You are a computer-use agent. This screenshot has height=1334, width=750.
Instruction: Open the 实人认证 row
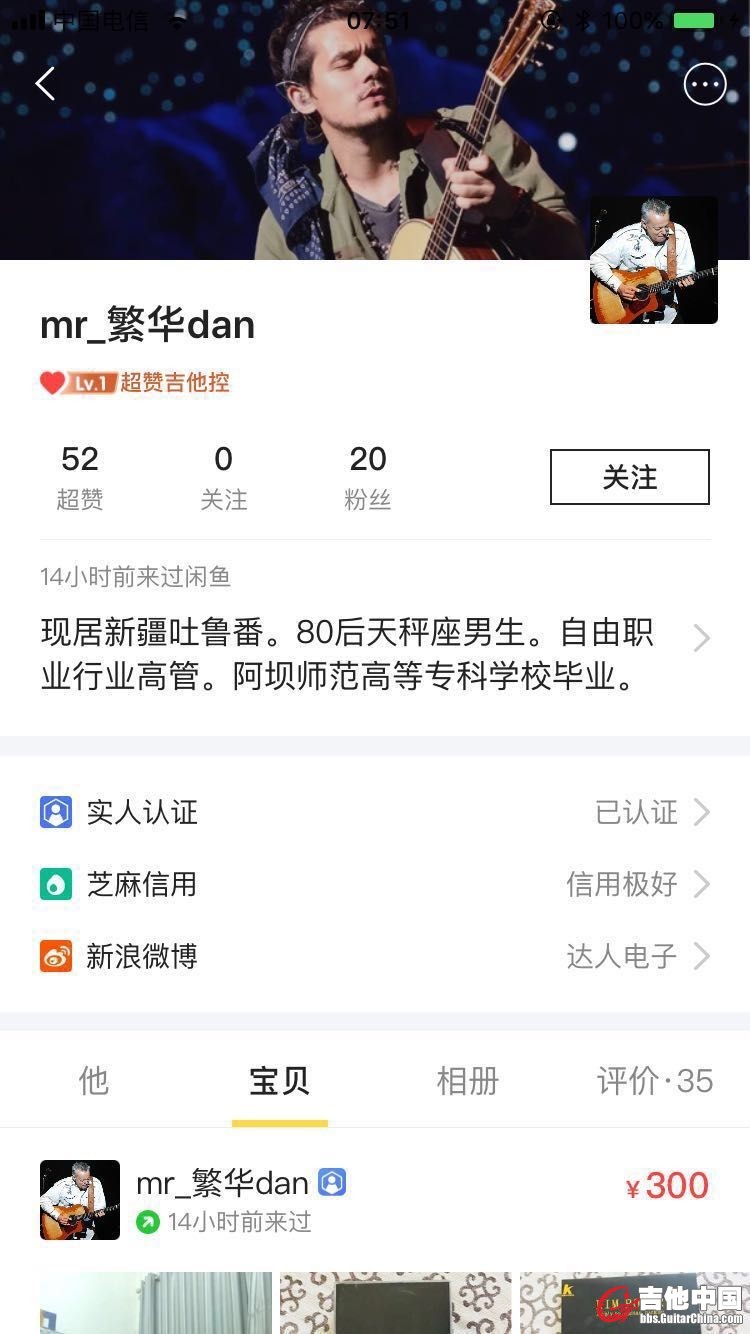point(375,812)
